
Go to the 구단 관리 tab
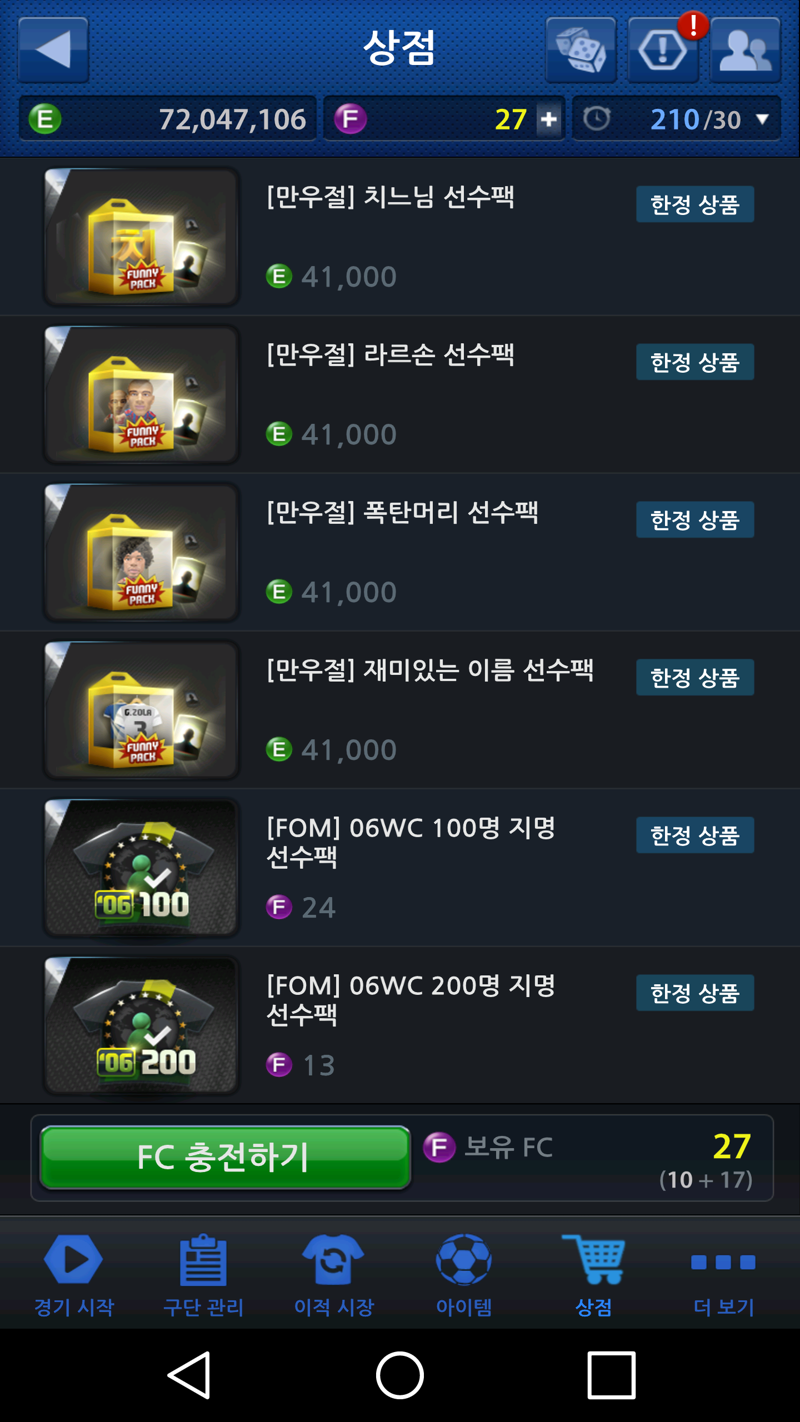click(x=204, y=1274)
